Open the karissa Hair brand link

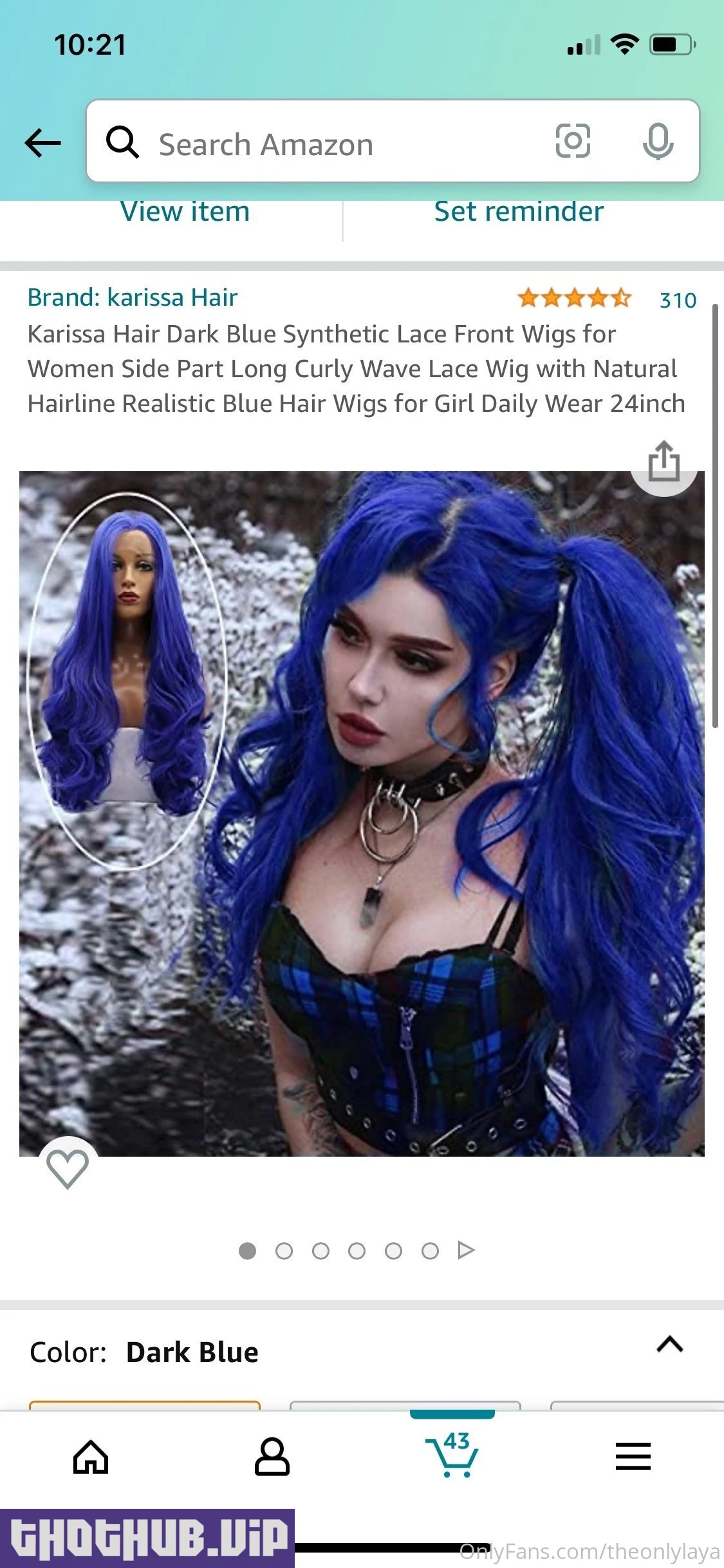coord(133,297)
